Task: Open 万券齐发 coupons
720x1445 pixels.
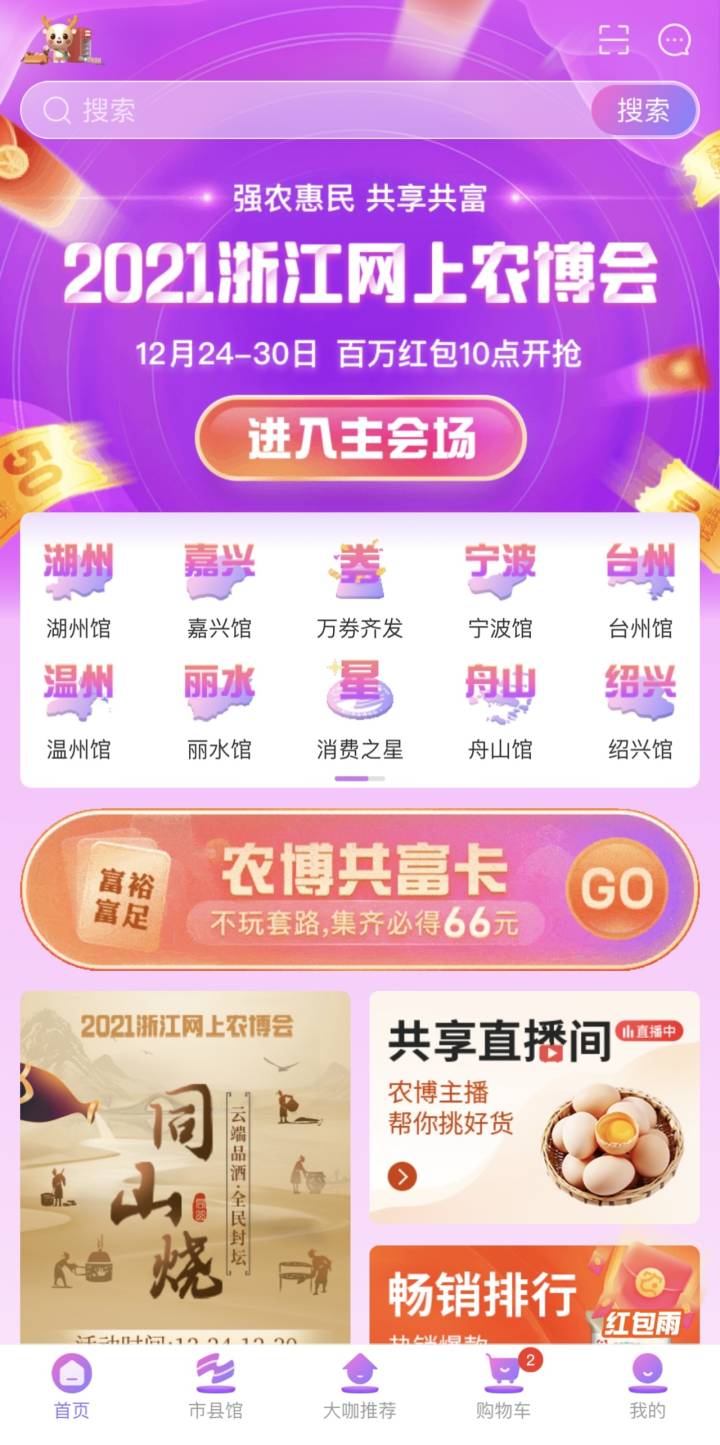Action: pos(359,590)
